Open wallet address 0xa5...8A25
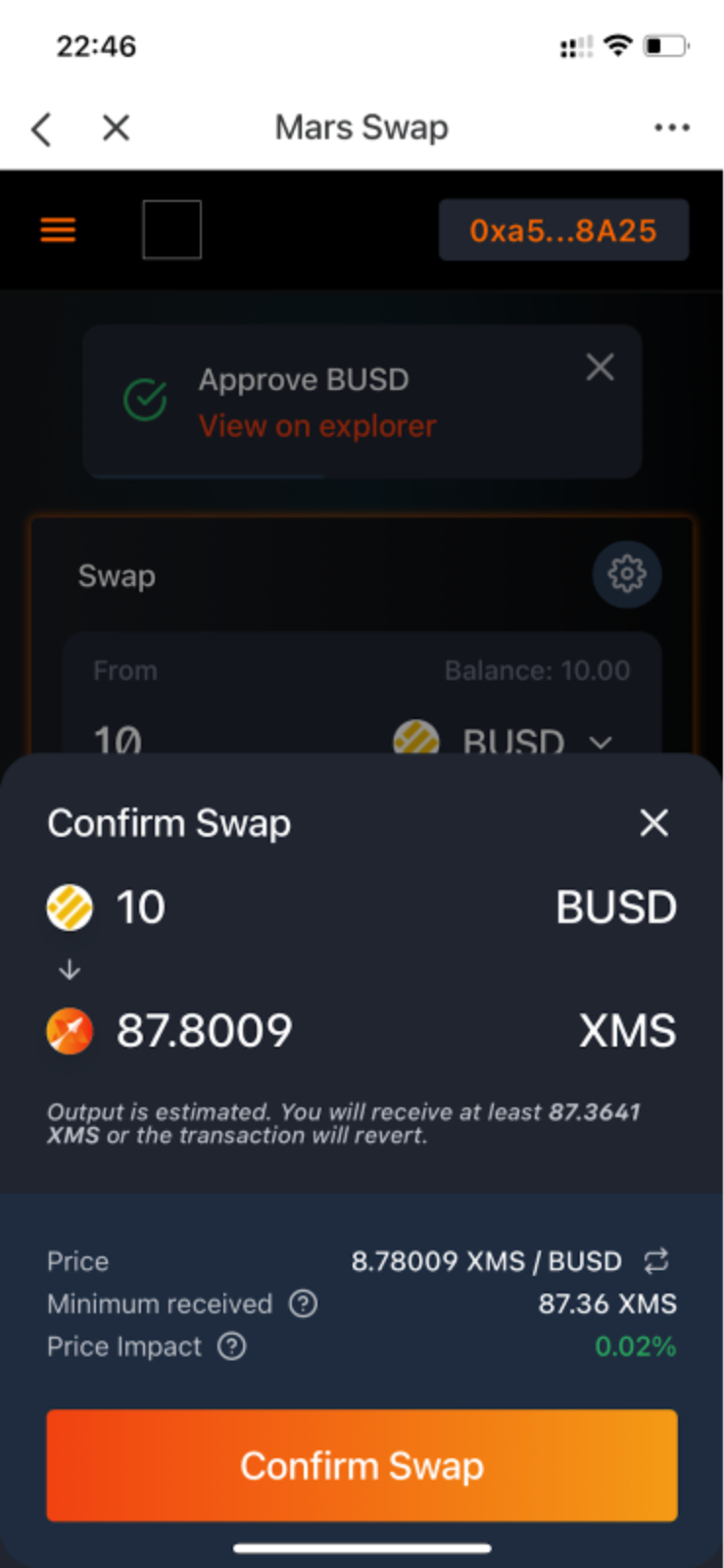This screenshot has height=1568, width=724. 563,231
